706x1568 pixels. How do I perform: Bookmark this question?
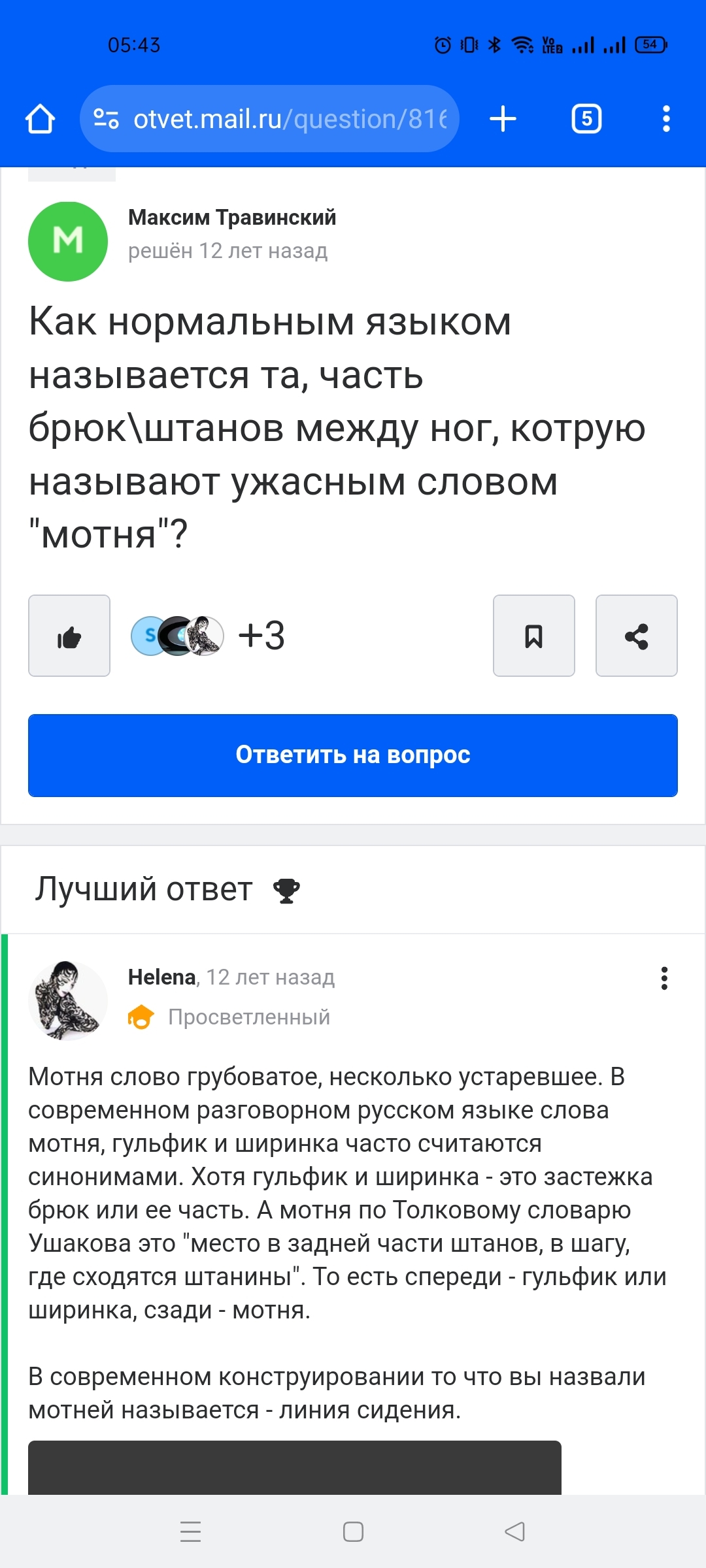[x=533, y=636]
